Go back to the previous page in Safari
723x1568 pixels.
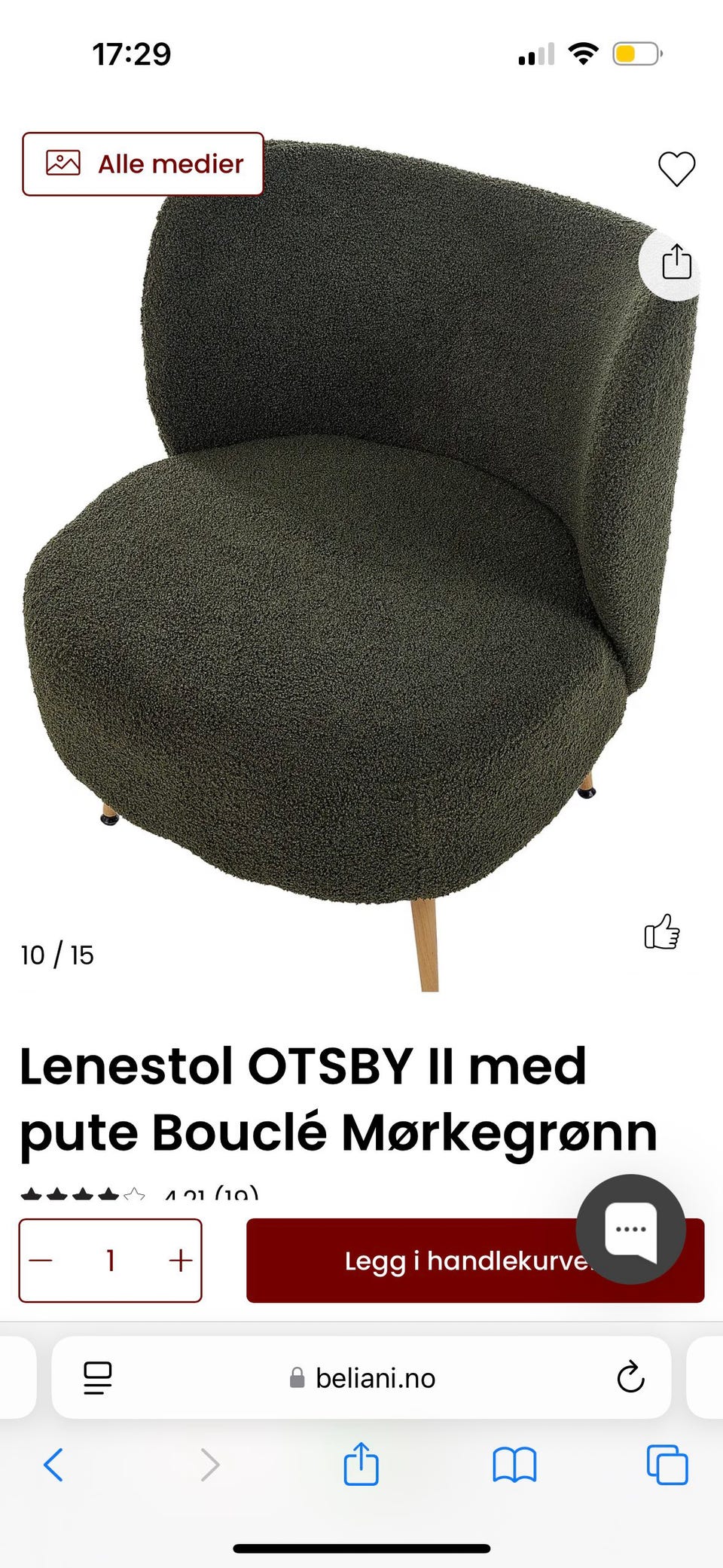tap(53, 1465)
